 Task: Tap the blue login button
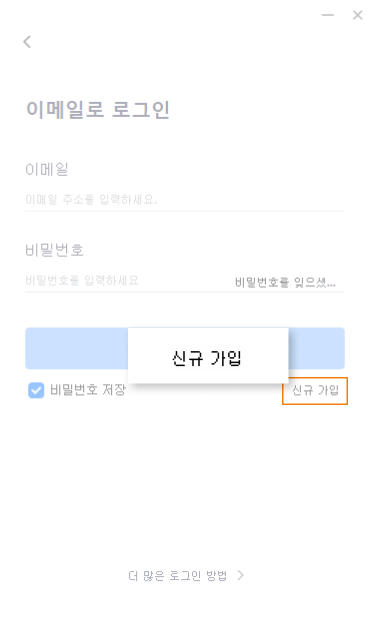tap(185, 348)
